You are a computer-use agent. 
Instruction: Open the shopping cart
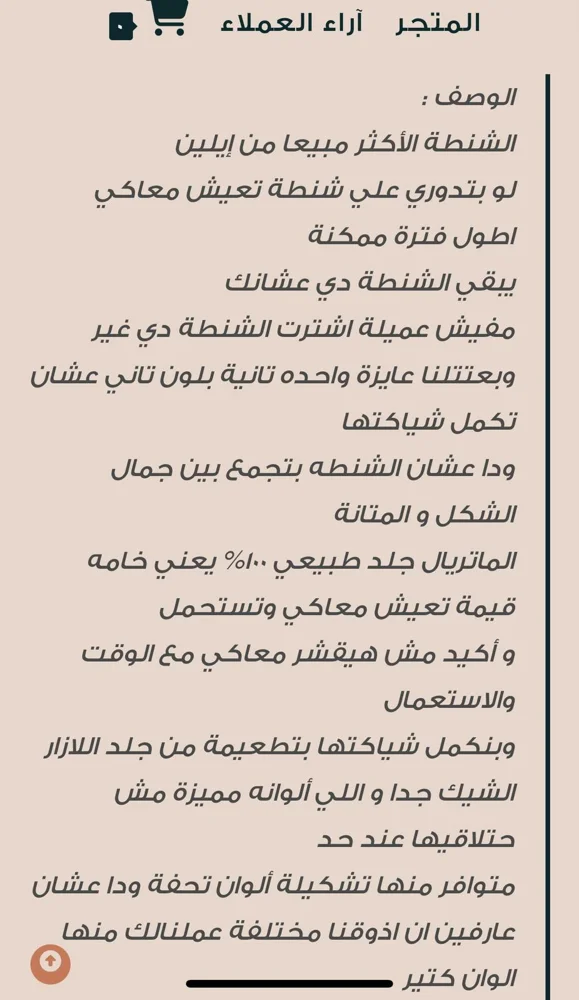pyautogui.click(x=168, y=17)
